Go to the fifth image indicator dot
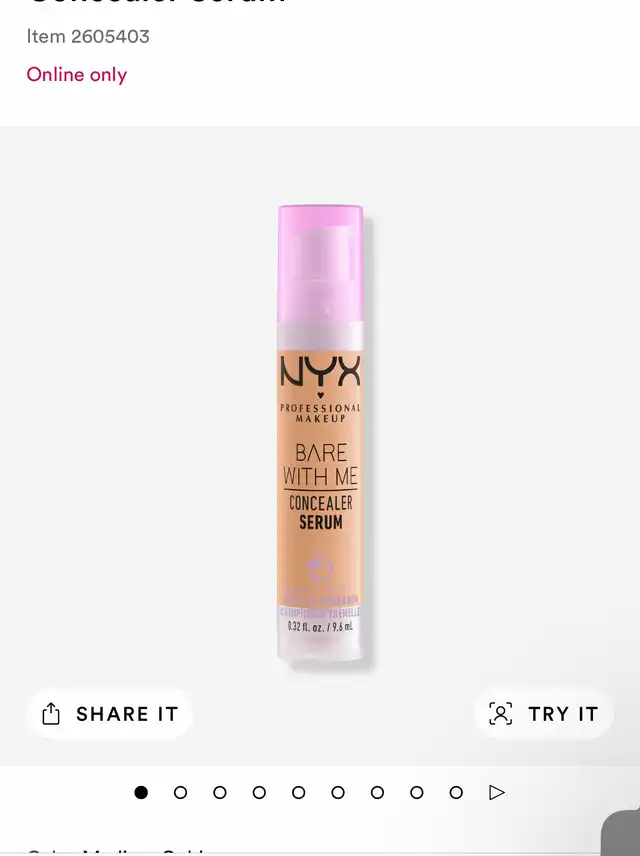Viewport: 640px width, 856px height. [299, 792]
